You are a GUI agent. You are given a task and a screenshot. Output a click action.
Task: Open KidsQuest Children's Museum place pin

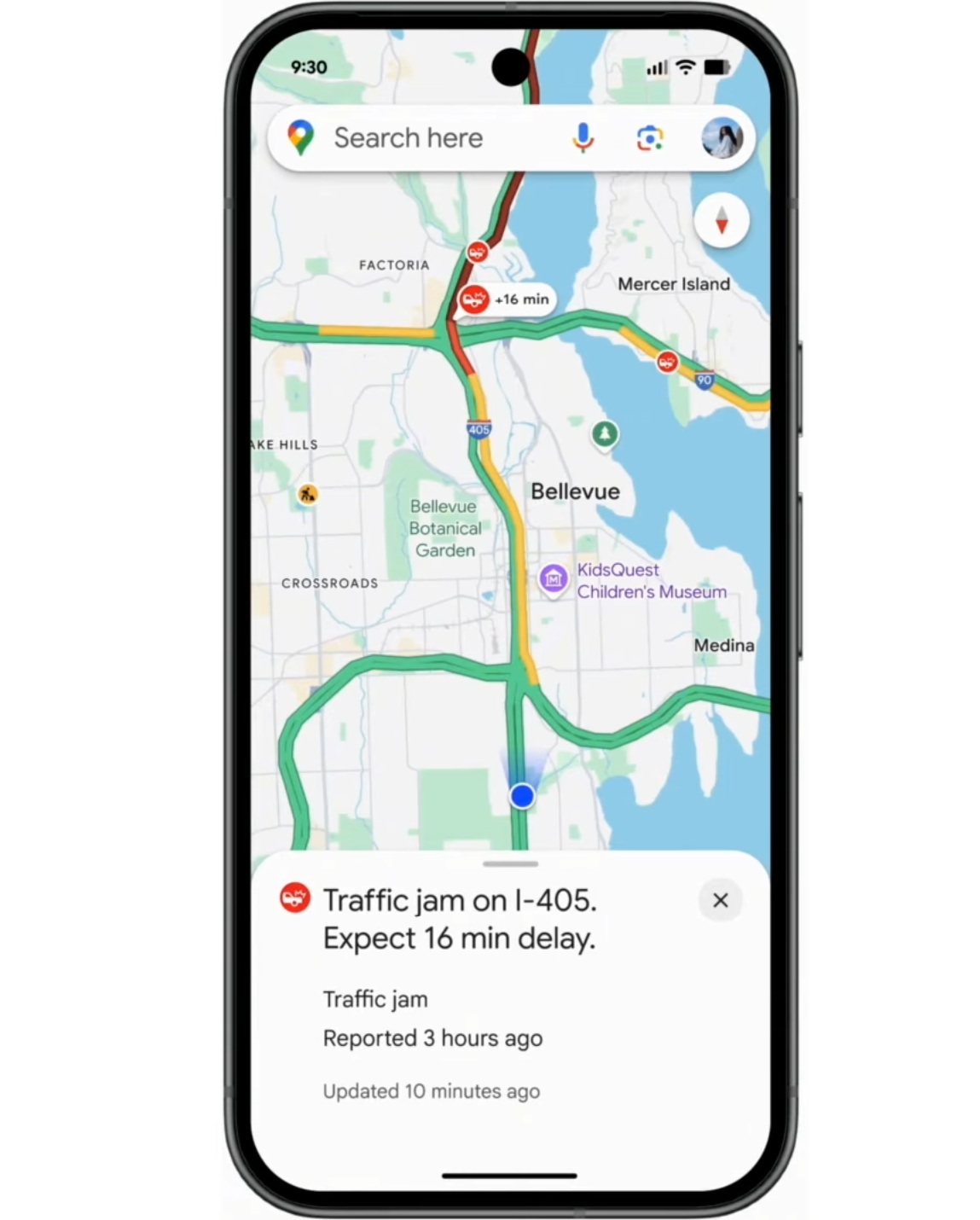pyautogui.click(x=553, y=579)
